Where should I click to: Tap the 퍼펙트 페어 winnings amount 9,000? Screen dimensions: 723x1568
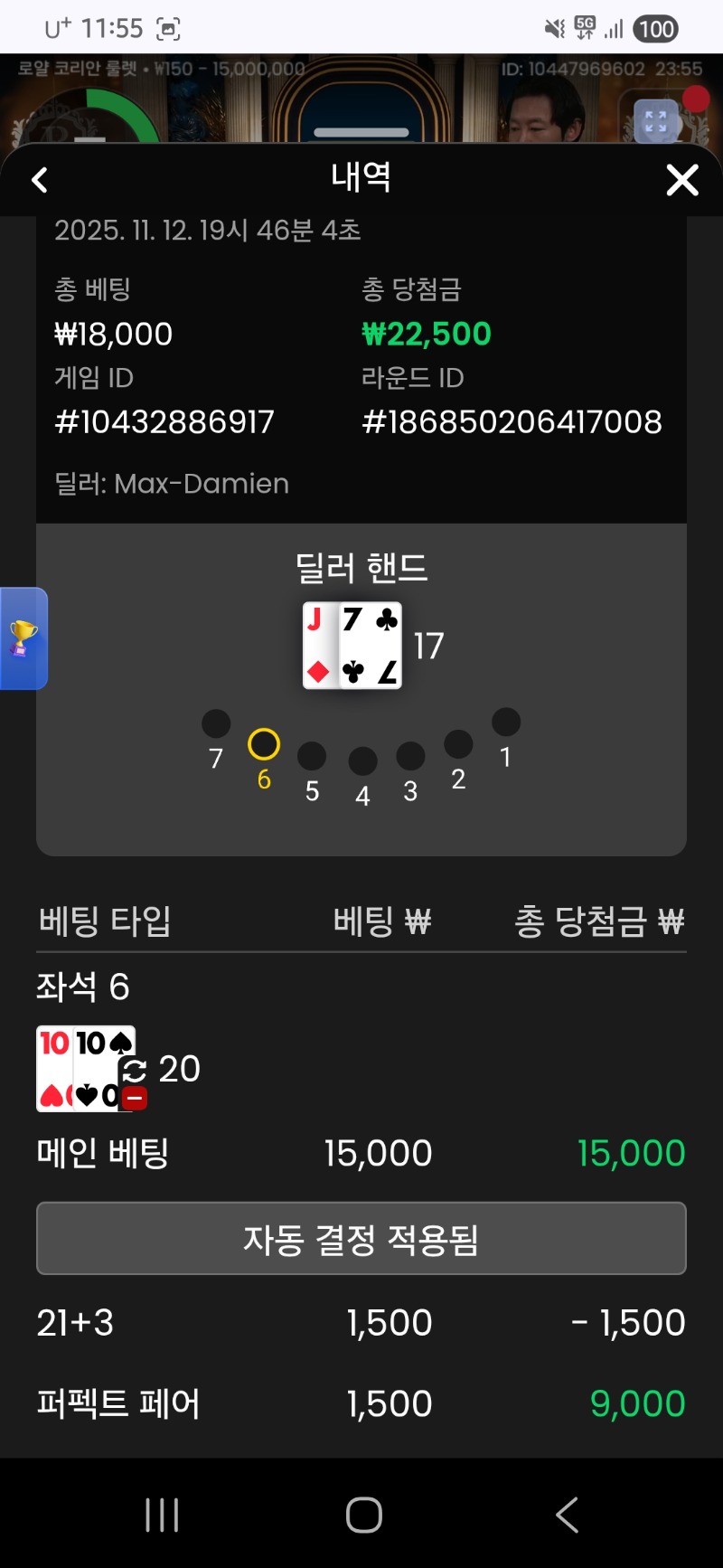point(636,1403)
